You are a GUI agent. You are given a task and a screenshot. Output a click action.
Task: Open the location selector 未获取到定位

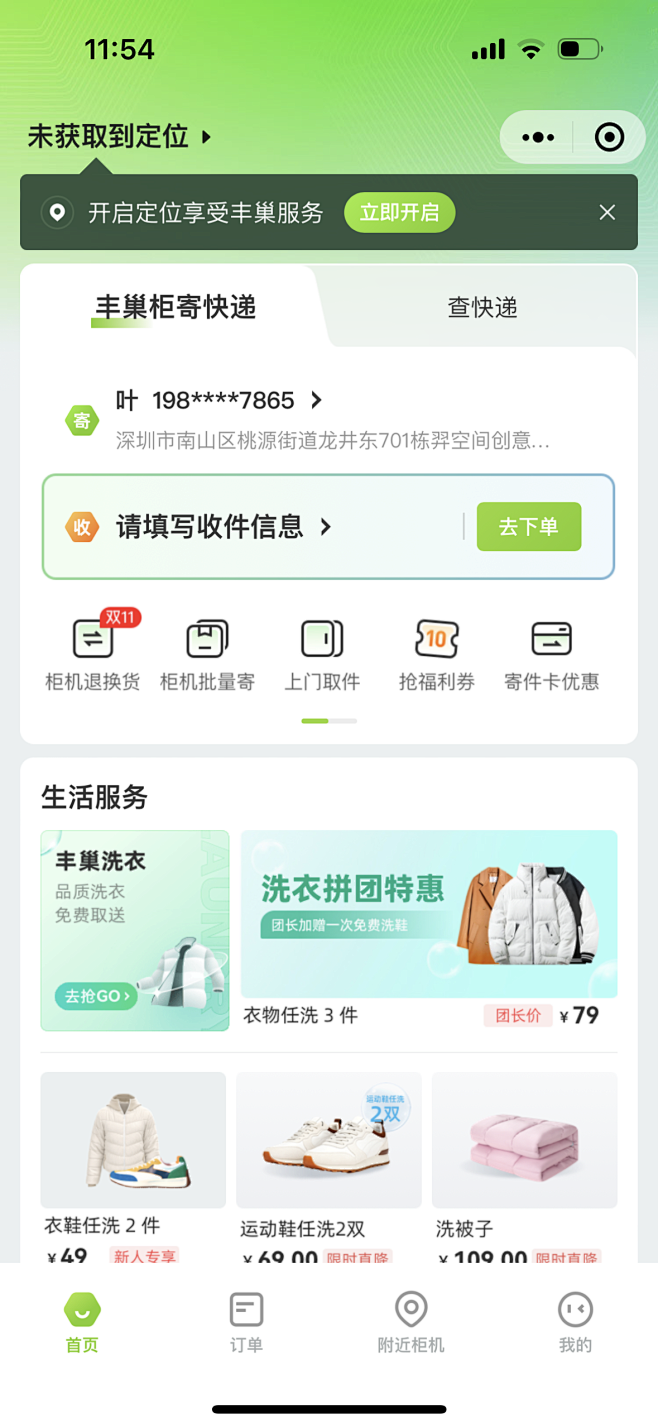(x=120, y=137)
